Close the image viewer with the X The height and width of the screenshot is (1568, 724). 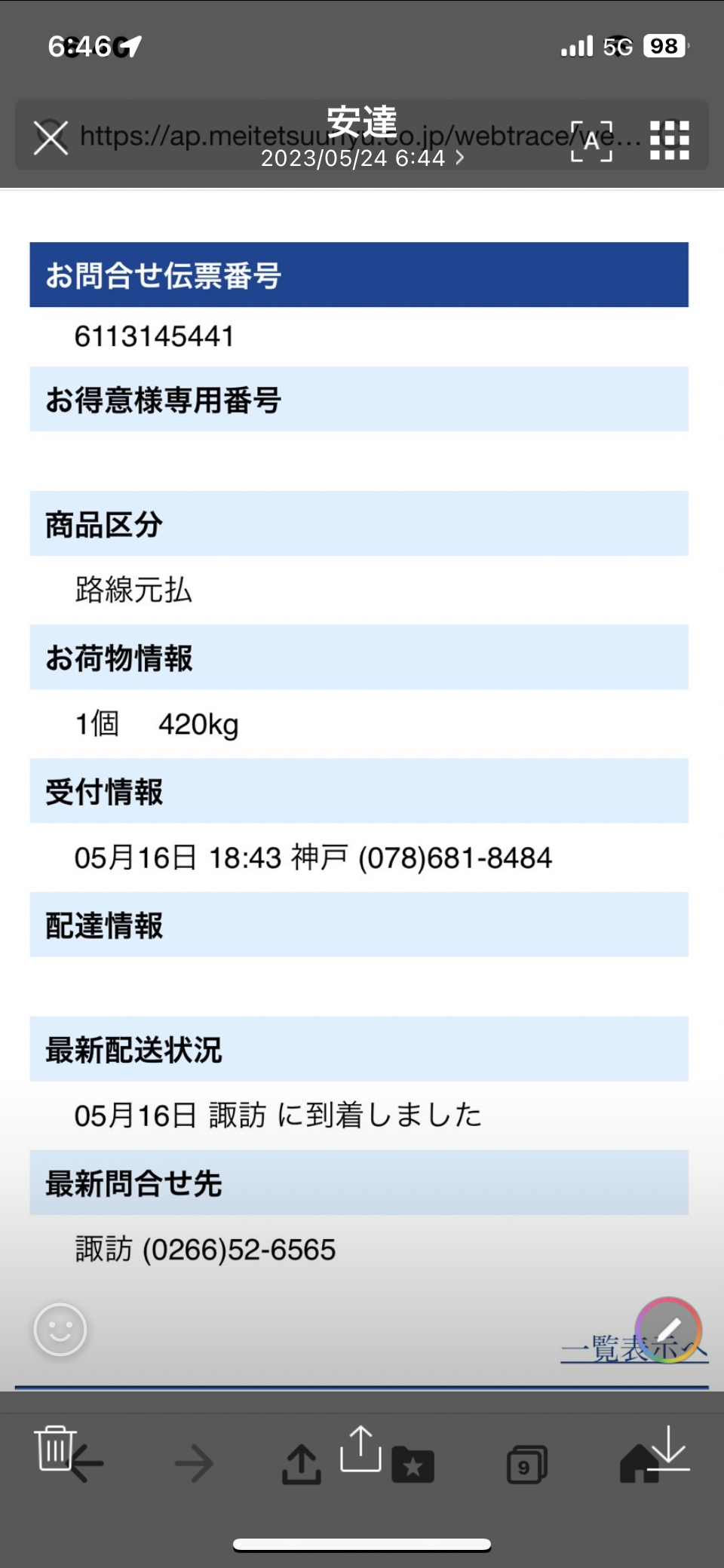(x=51, y=138)
